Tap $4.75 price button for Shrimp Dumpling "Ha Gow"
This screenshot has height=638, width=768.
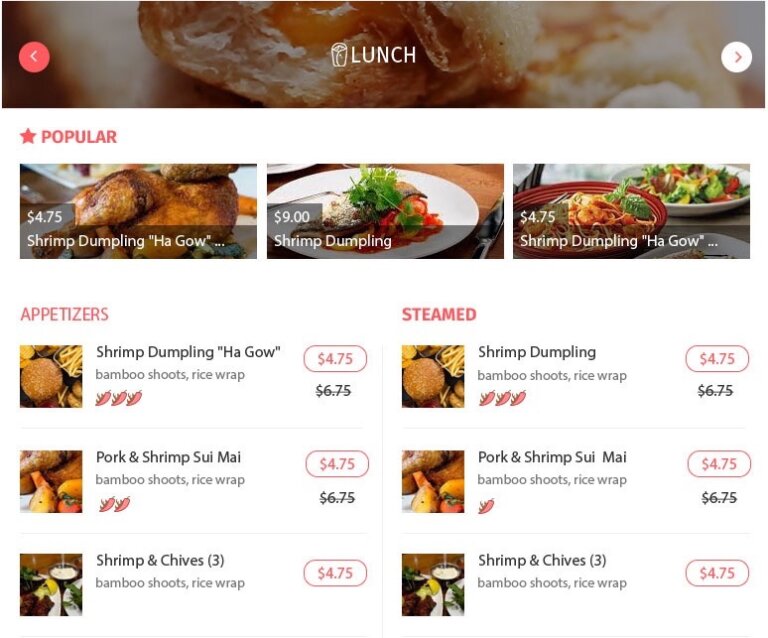coord(335,359)
